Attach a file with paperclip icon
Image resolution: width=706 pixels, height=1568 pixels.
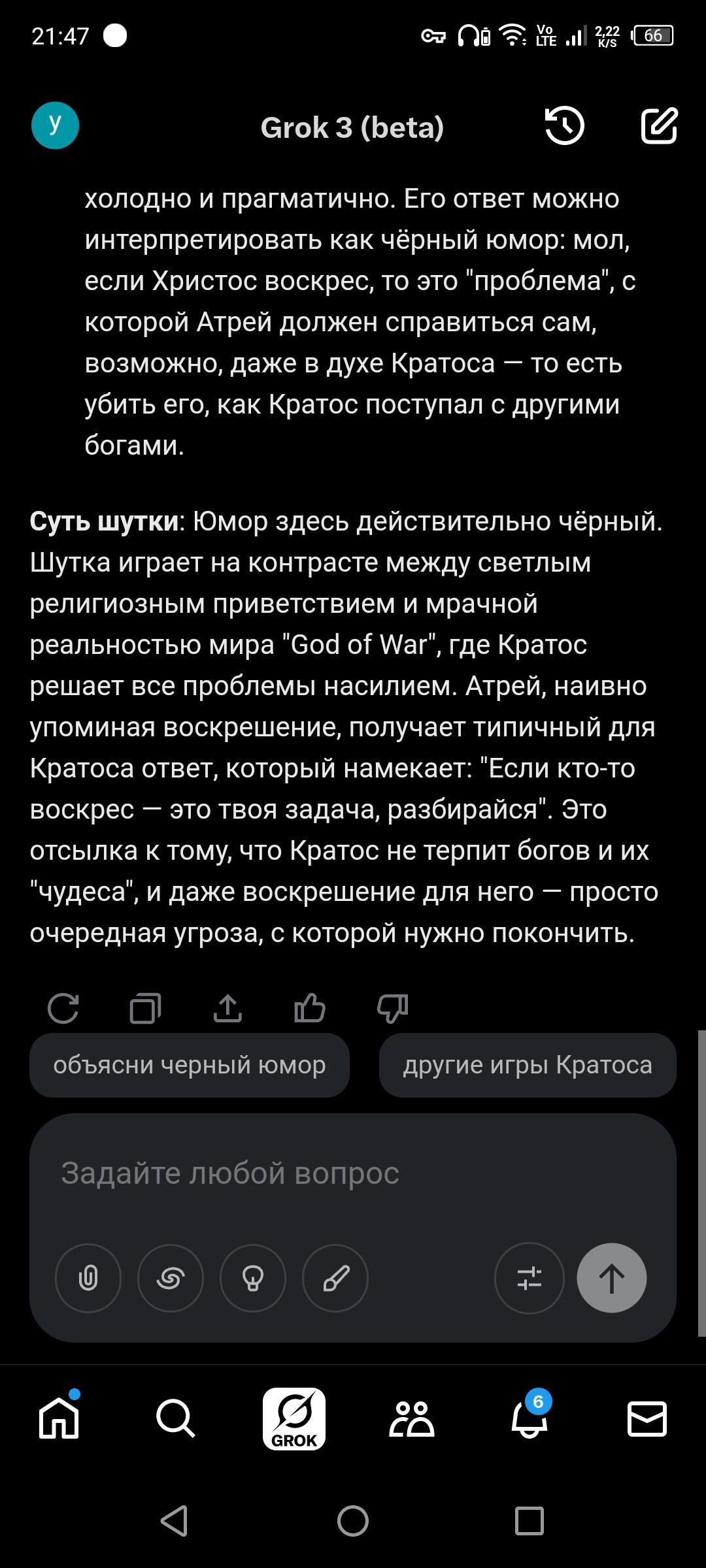(x=88, y=1278)
